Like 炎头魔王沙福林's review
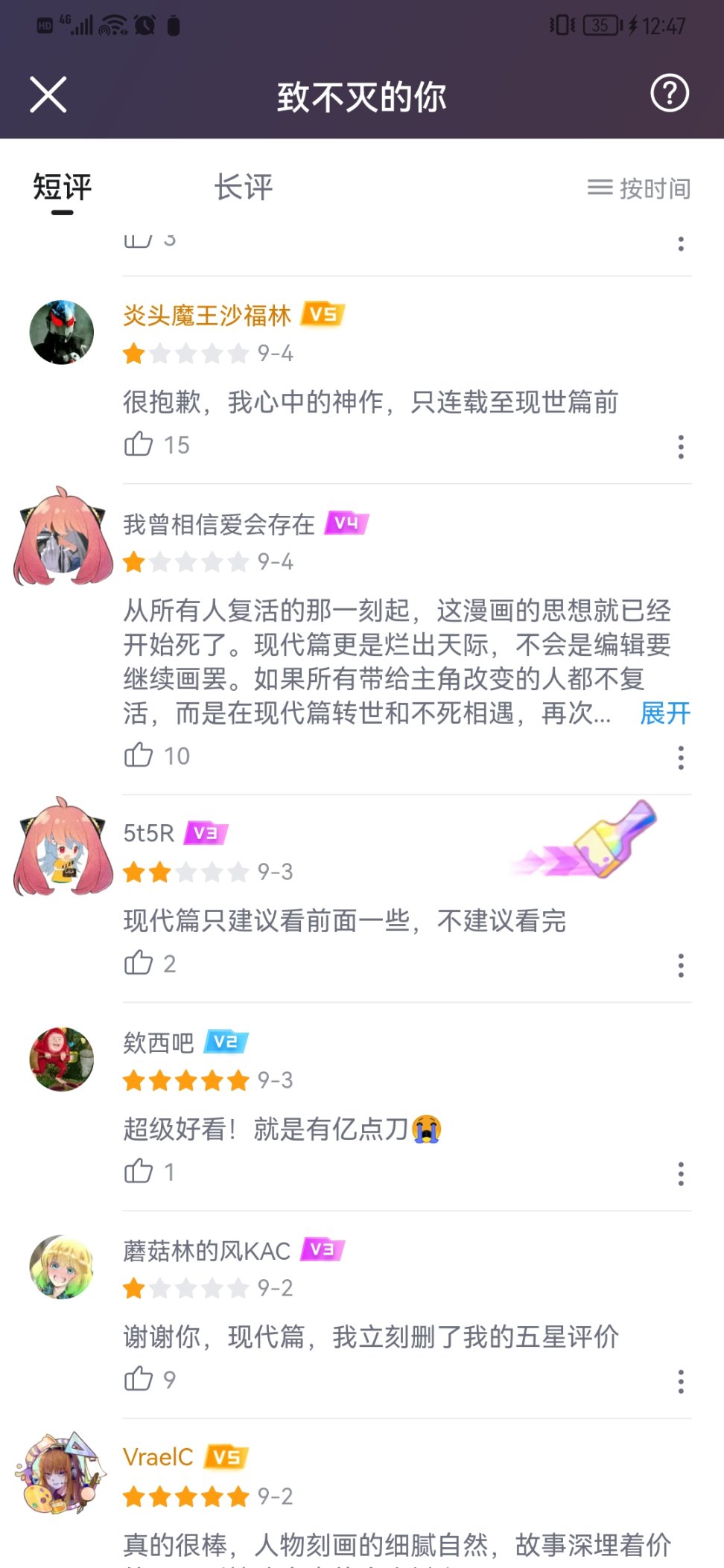 (x=139, y=444)
